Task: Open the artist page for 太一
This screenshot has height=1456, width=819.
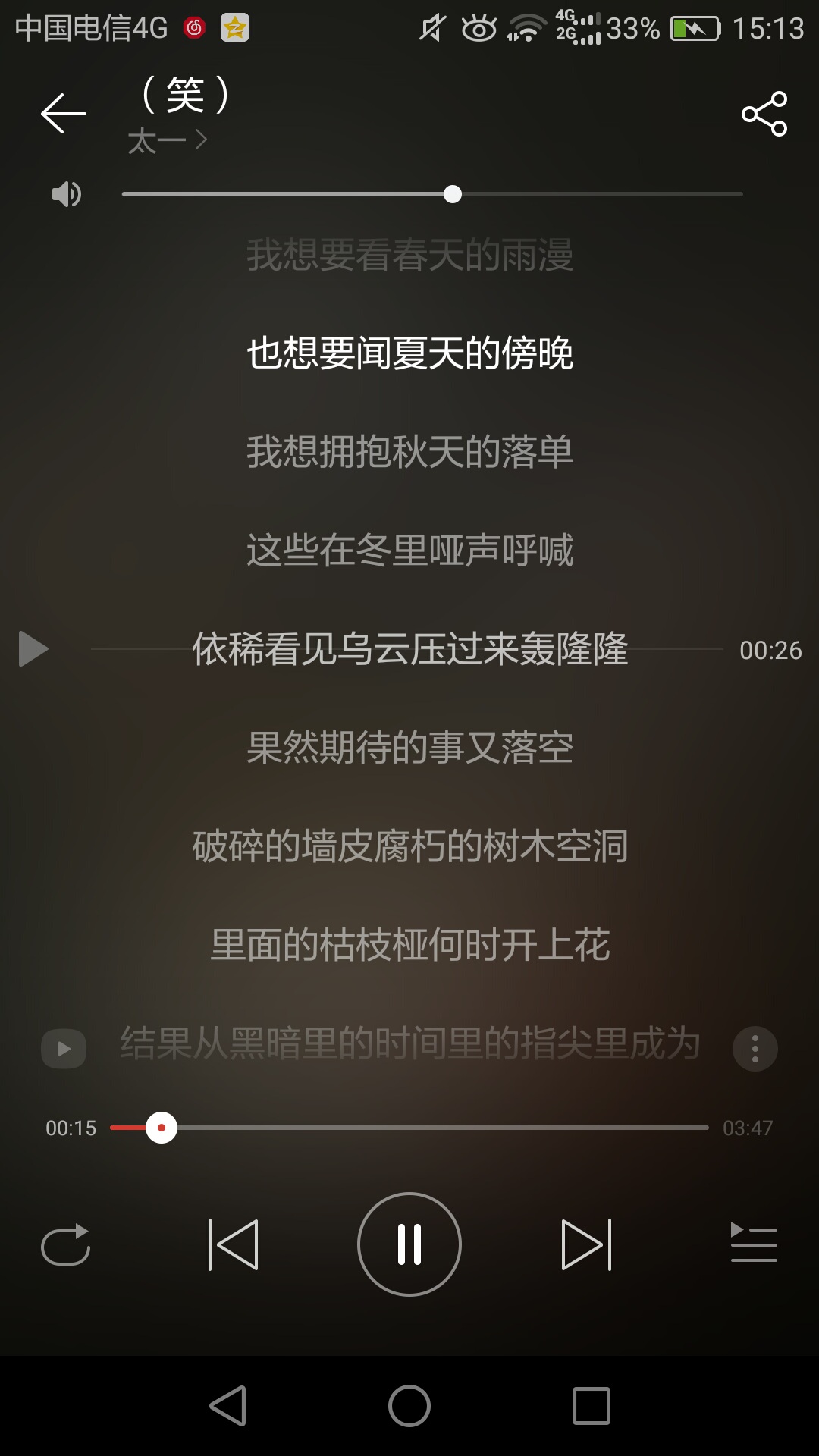Action: [x=167, y=141]
